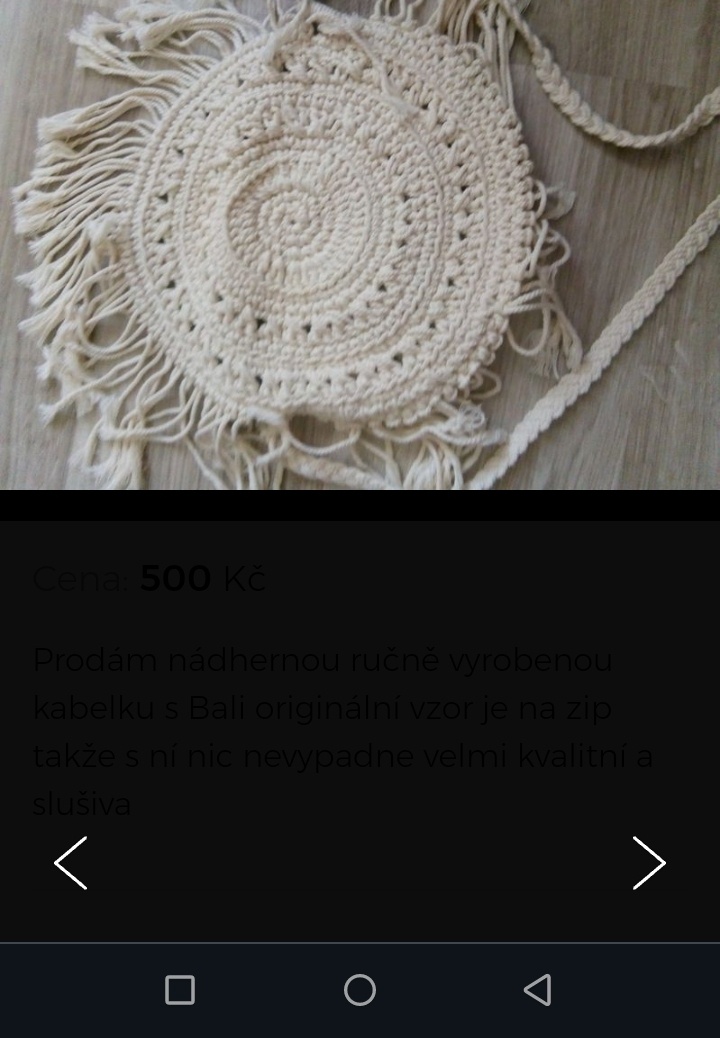This screenshot has width=720, height=1038.
Task: Select the bold 500 Kč price text
Action: [175, 578]
